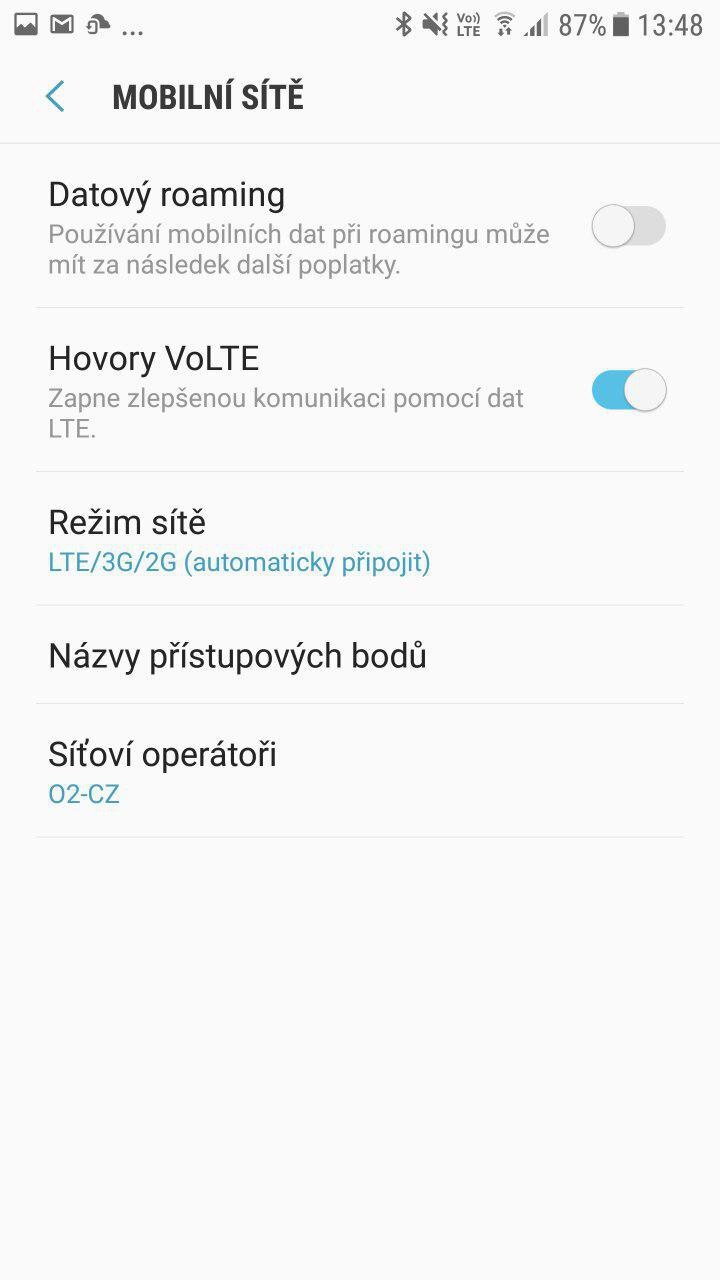
Task: Select LTE/3G/2G automaticky připojit option
Action: coord(240,562)
